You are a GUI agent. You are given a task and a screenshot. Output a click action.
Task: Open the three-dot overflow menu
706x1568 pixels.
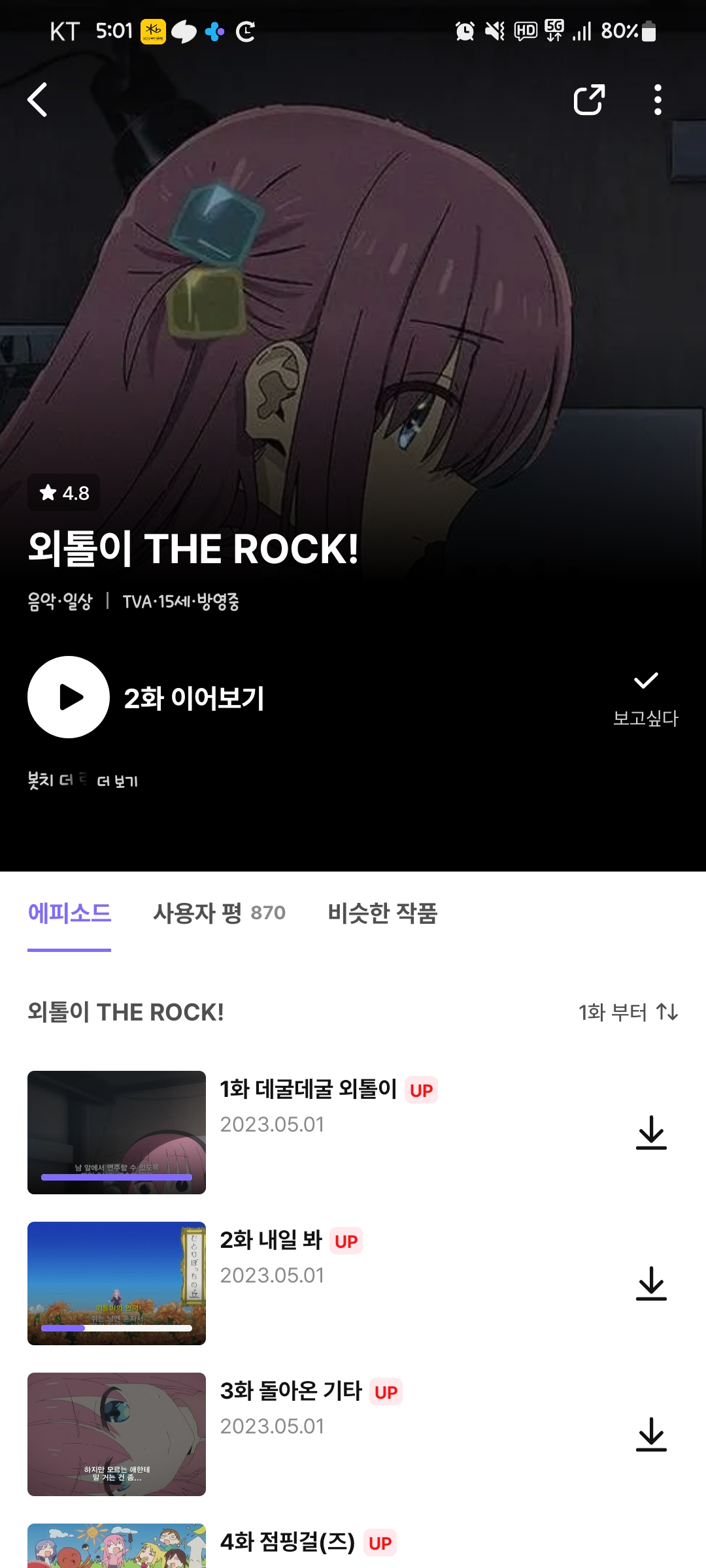pos(658,100)
